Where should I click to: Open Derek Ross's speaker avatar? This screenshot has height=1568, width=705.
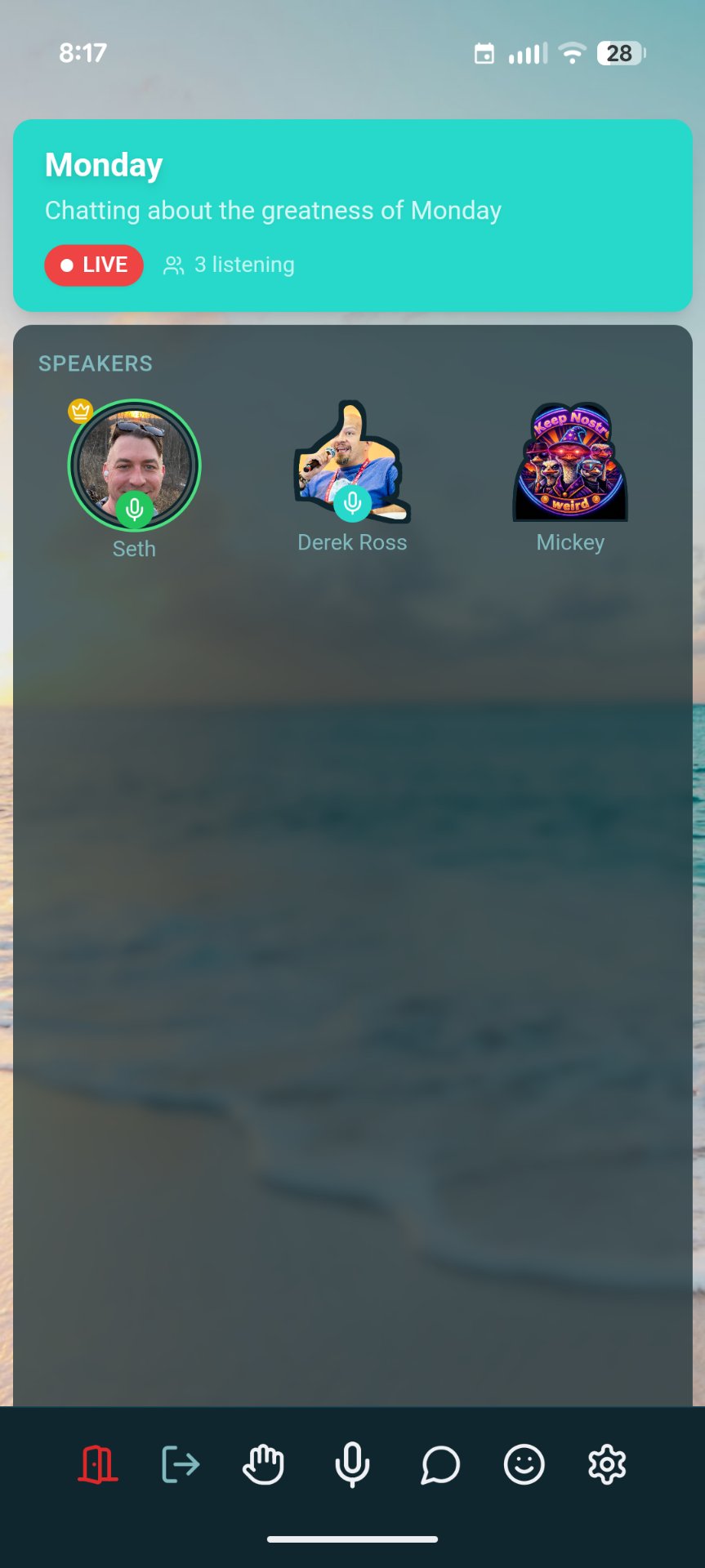pos(352,462)
